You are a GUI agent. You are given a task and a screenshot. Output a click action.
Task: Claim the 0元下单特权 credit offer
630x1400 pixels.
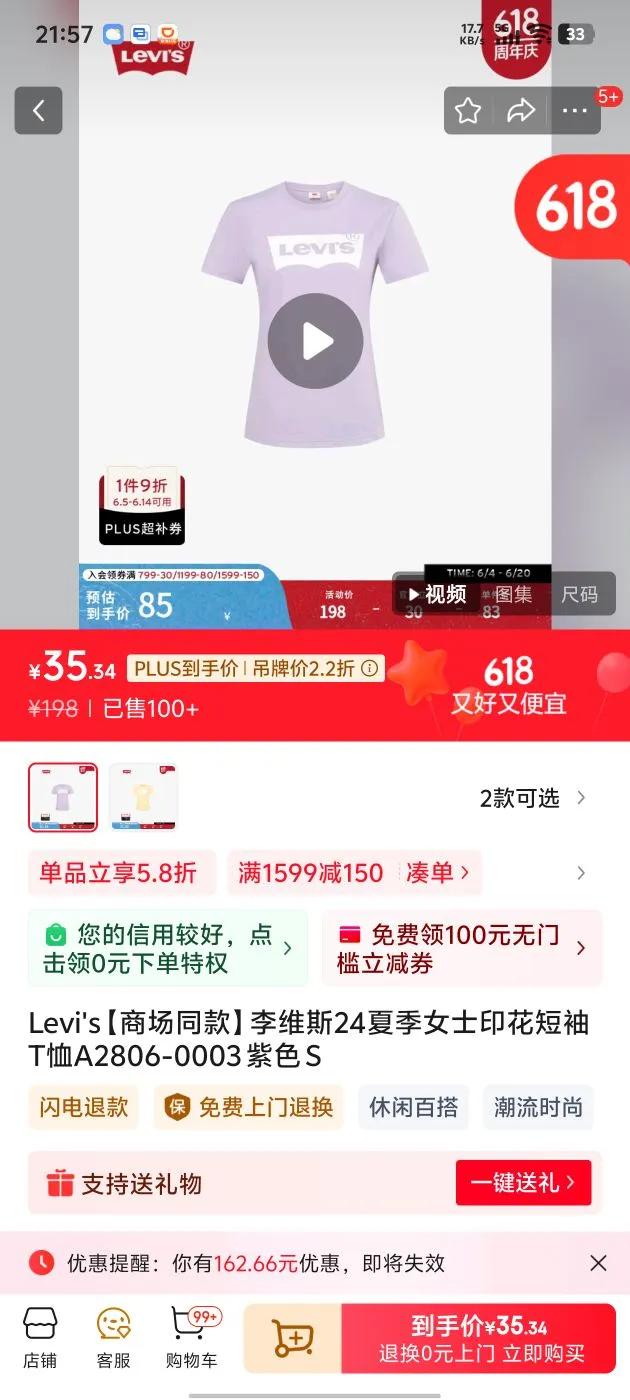[x=168, y=948]
